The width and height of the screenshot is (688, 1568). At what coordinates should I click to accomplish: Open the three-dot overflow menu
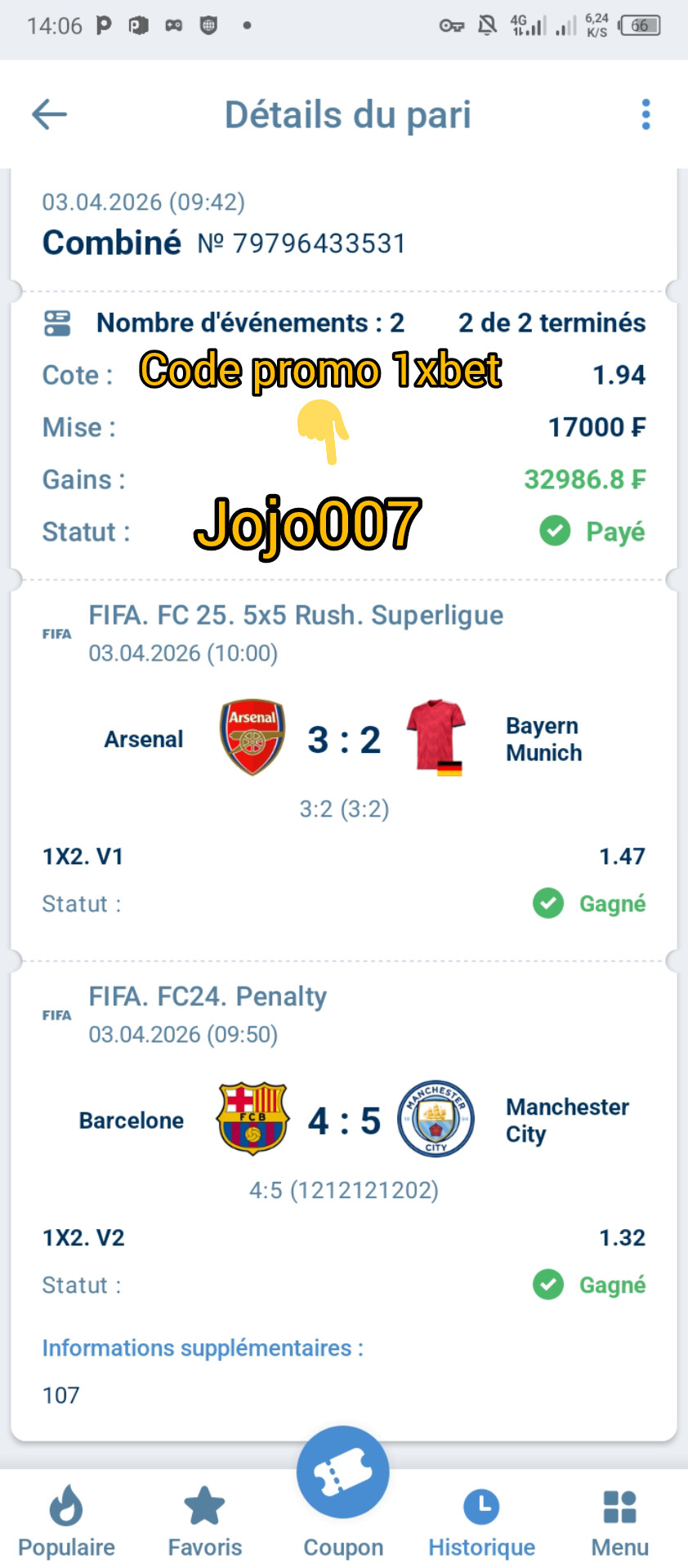[646, 114]
